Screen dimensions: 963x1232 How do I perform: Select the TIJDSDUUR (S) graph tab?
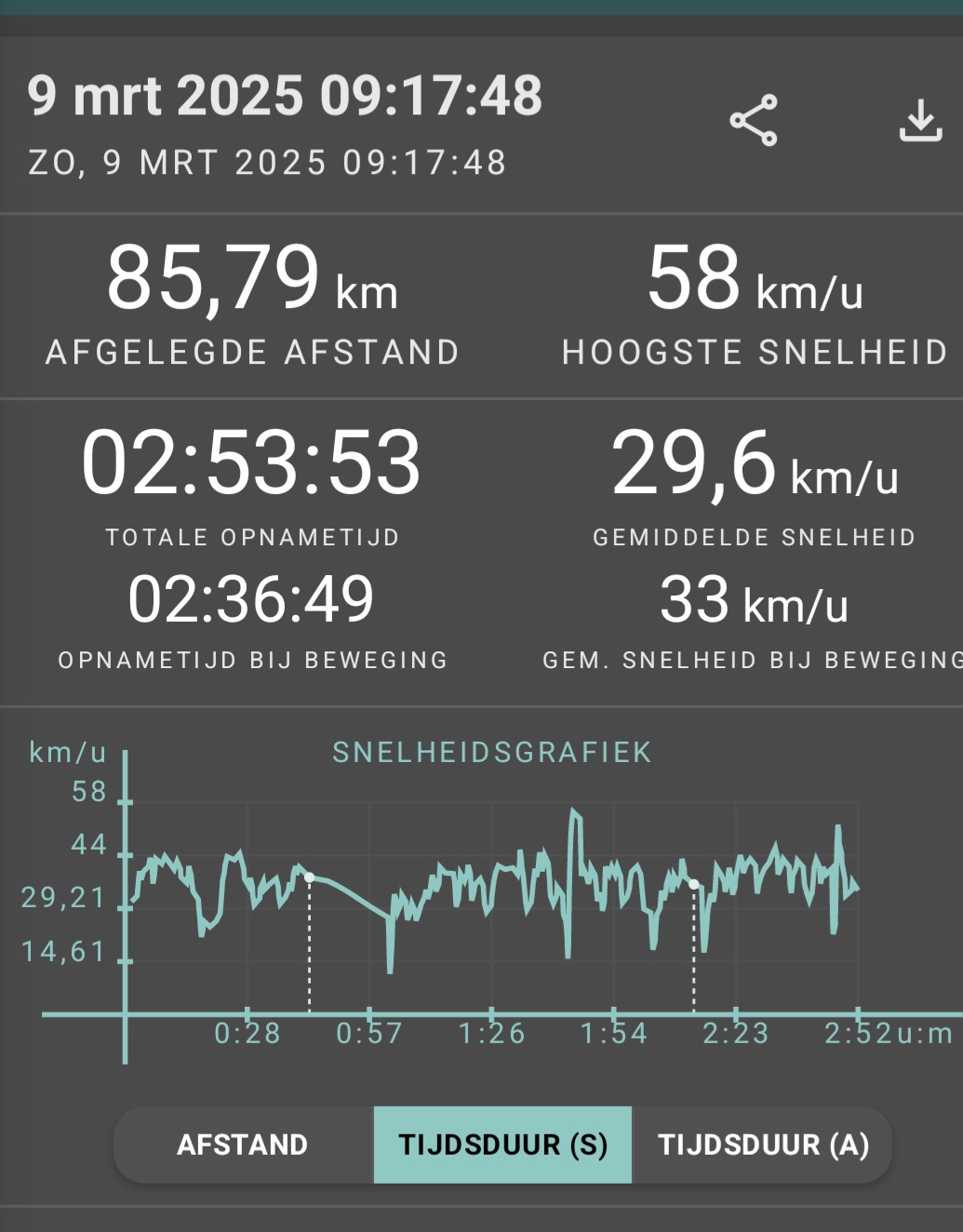click(502, 1145)
